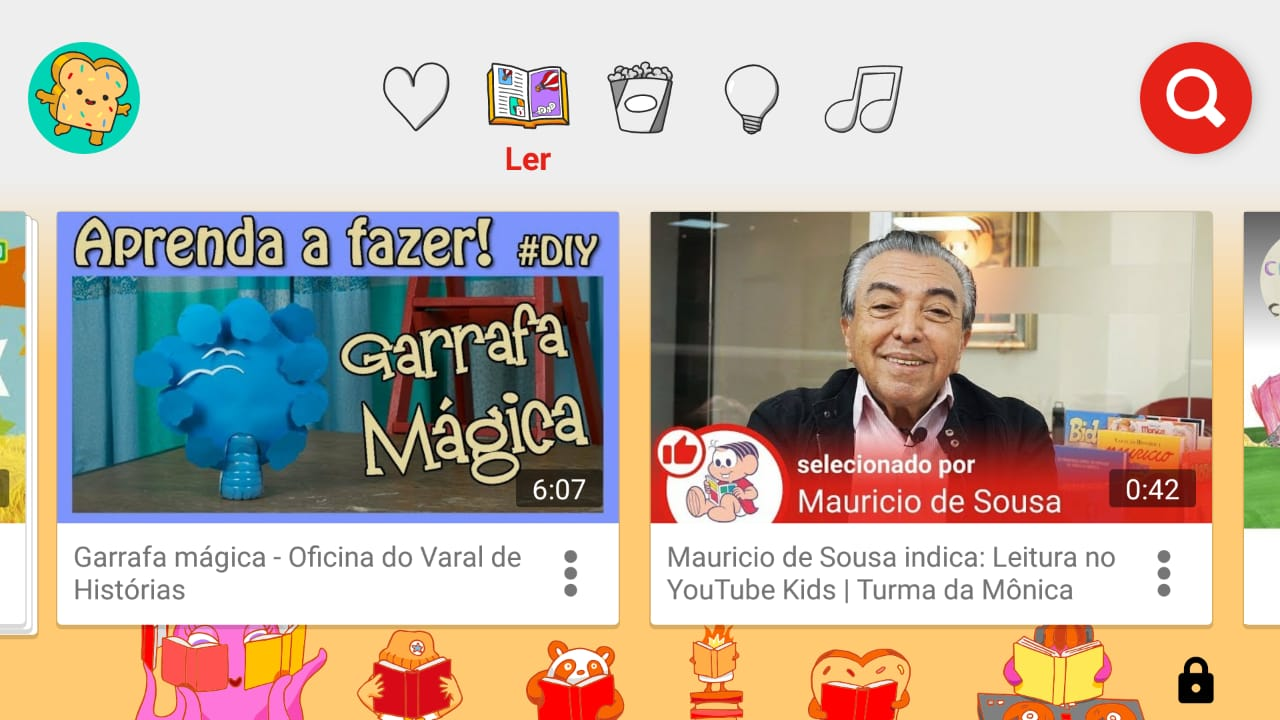Play Mauricio de Sousa indica video
1280x720 pixels.
pyautogui.click(x=931, y=368)
